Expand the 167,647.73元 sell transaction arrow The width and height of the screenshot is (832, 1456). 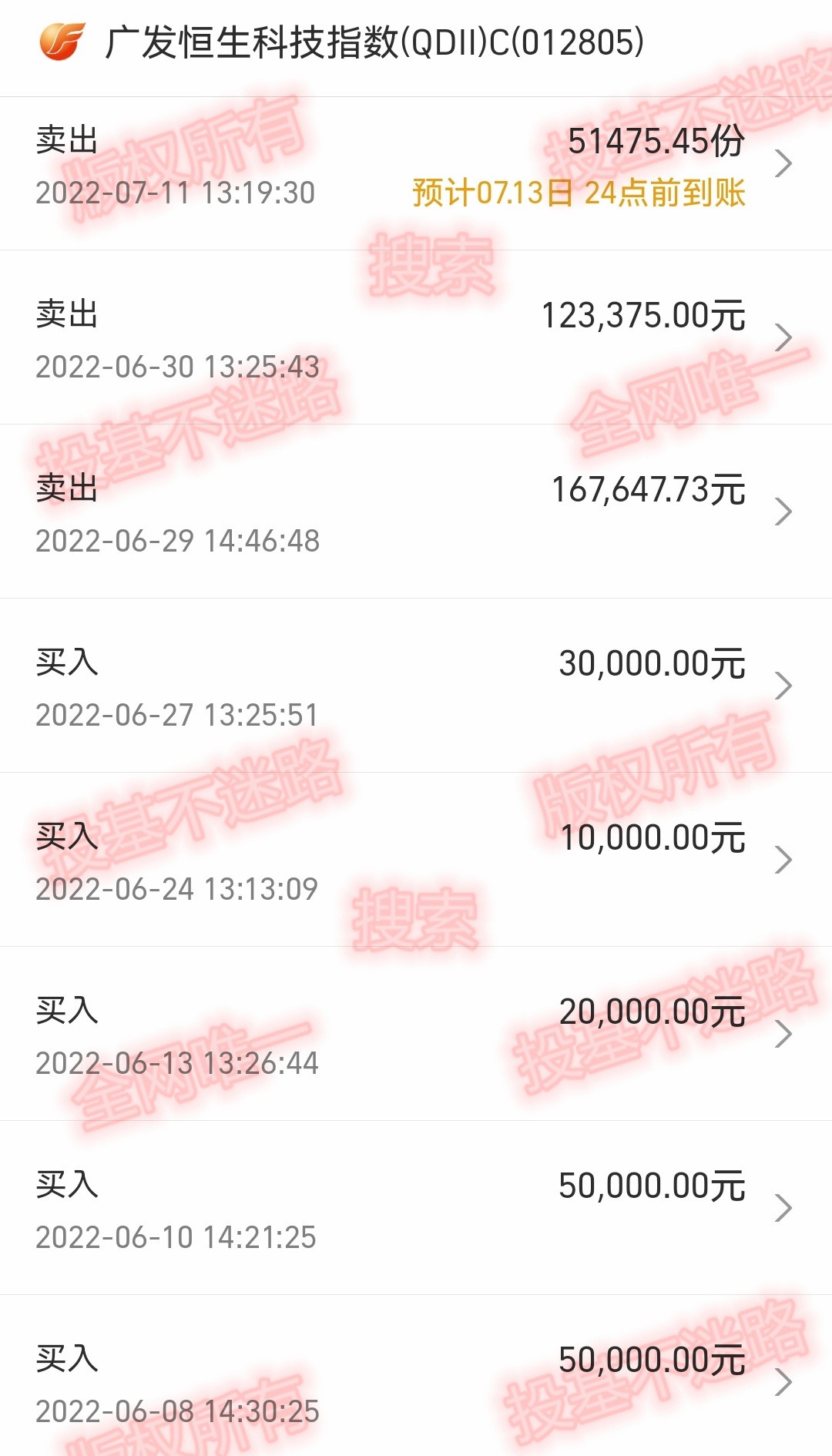coord(784,511)
